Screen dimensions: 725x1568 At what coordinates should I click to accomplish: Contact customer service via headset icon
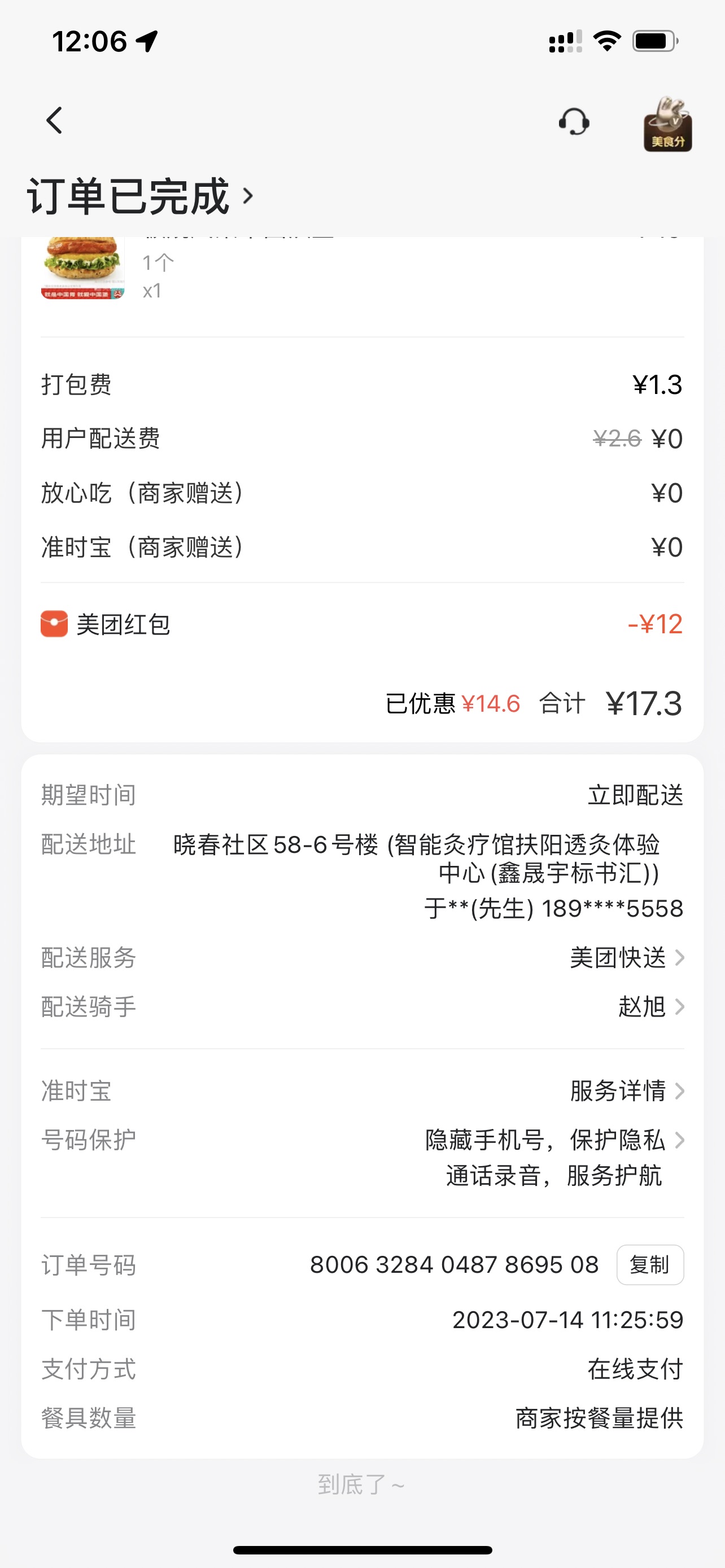574,122
